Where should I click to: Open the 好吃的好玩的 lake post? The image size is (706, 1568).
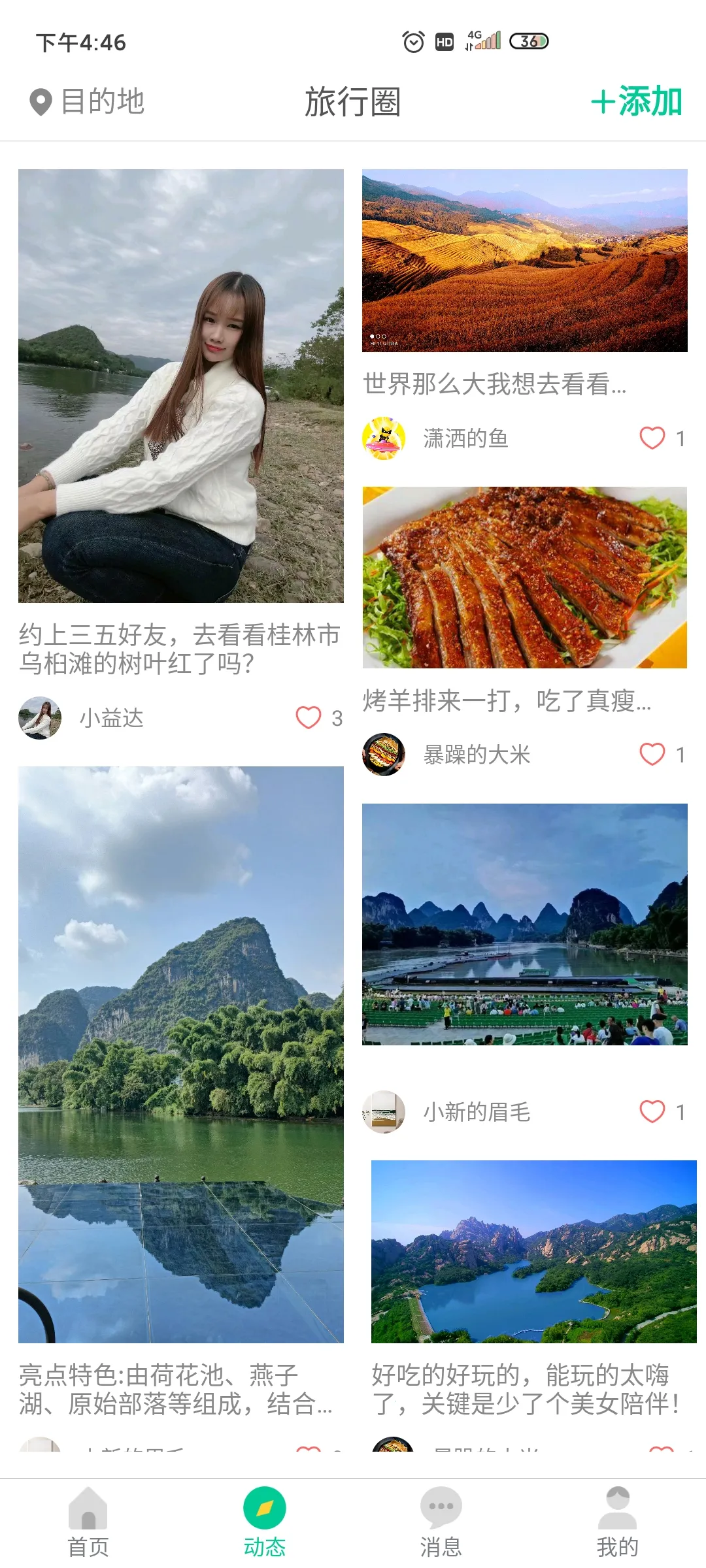[x=533, y=1252]
